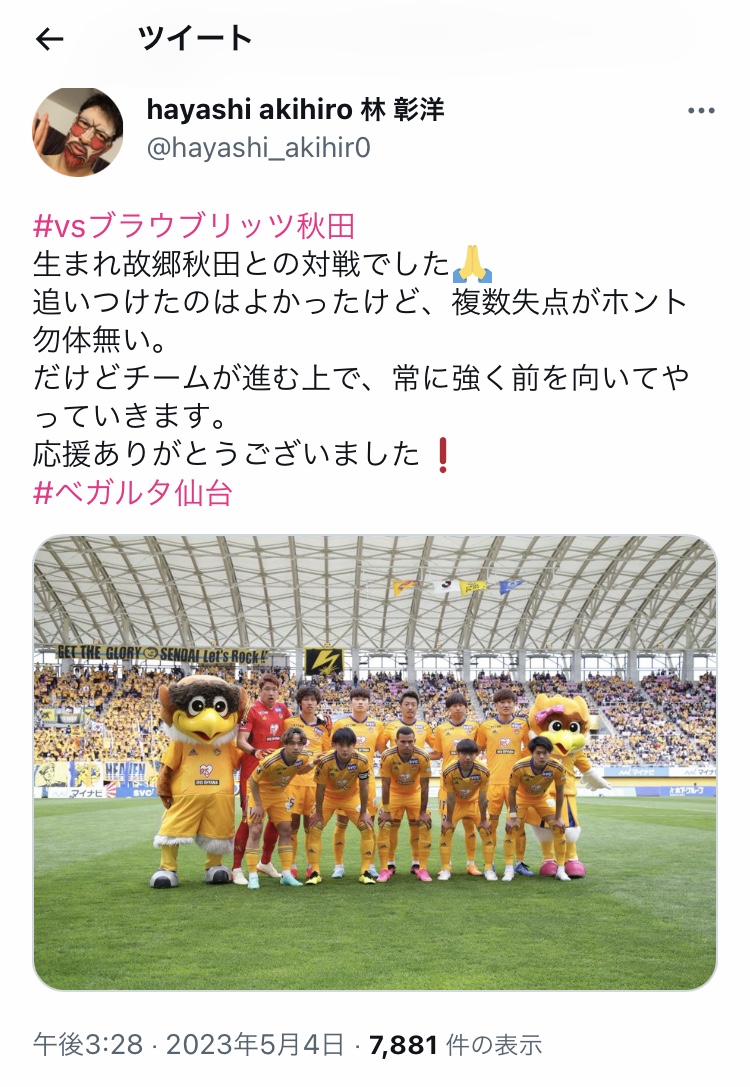Open the tweet's three-dot overflow menu
The width and height of the screenshot is (750, 1087).
[702, 112]
